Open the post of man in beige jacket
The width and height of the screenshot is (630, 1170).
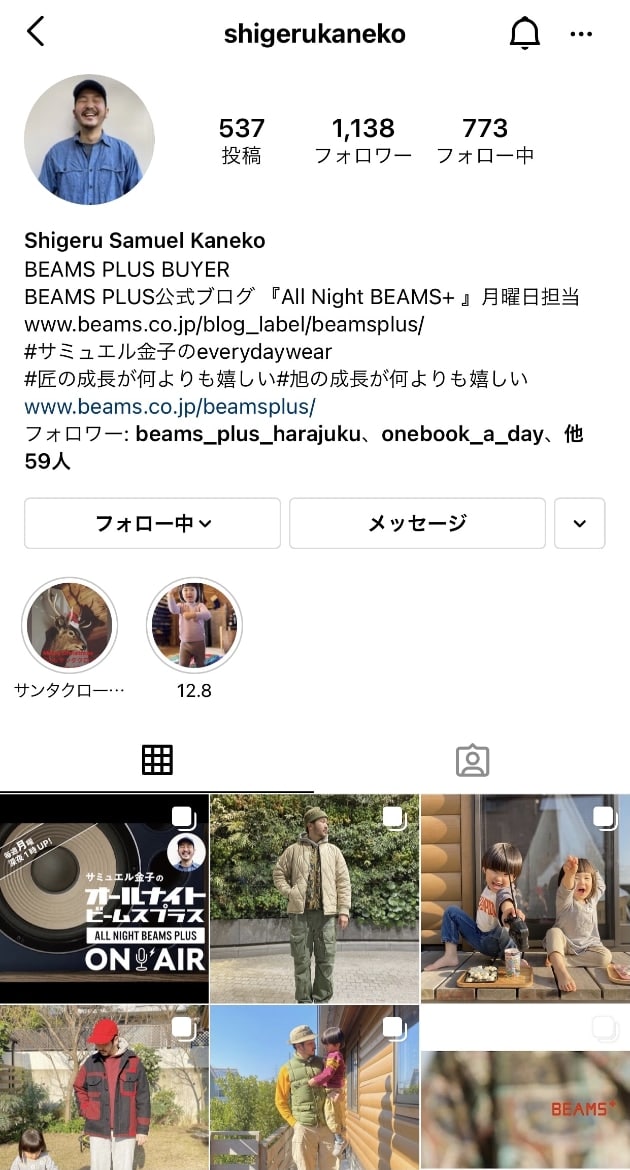[x=314, y=898]
